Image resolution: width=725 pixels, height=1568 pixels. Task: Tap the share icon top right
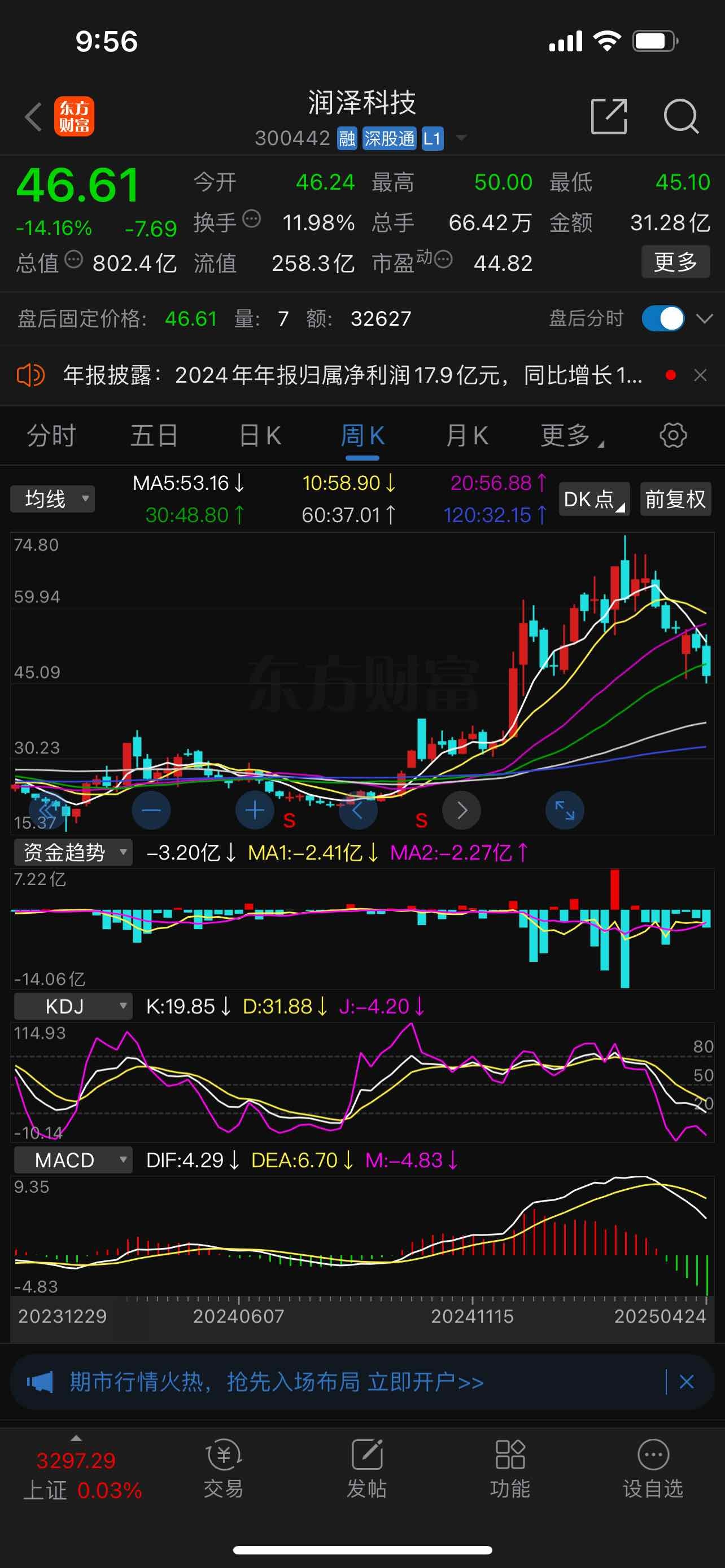pos(608,115)
